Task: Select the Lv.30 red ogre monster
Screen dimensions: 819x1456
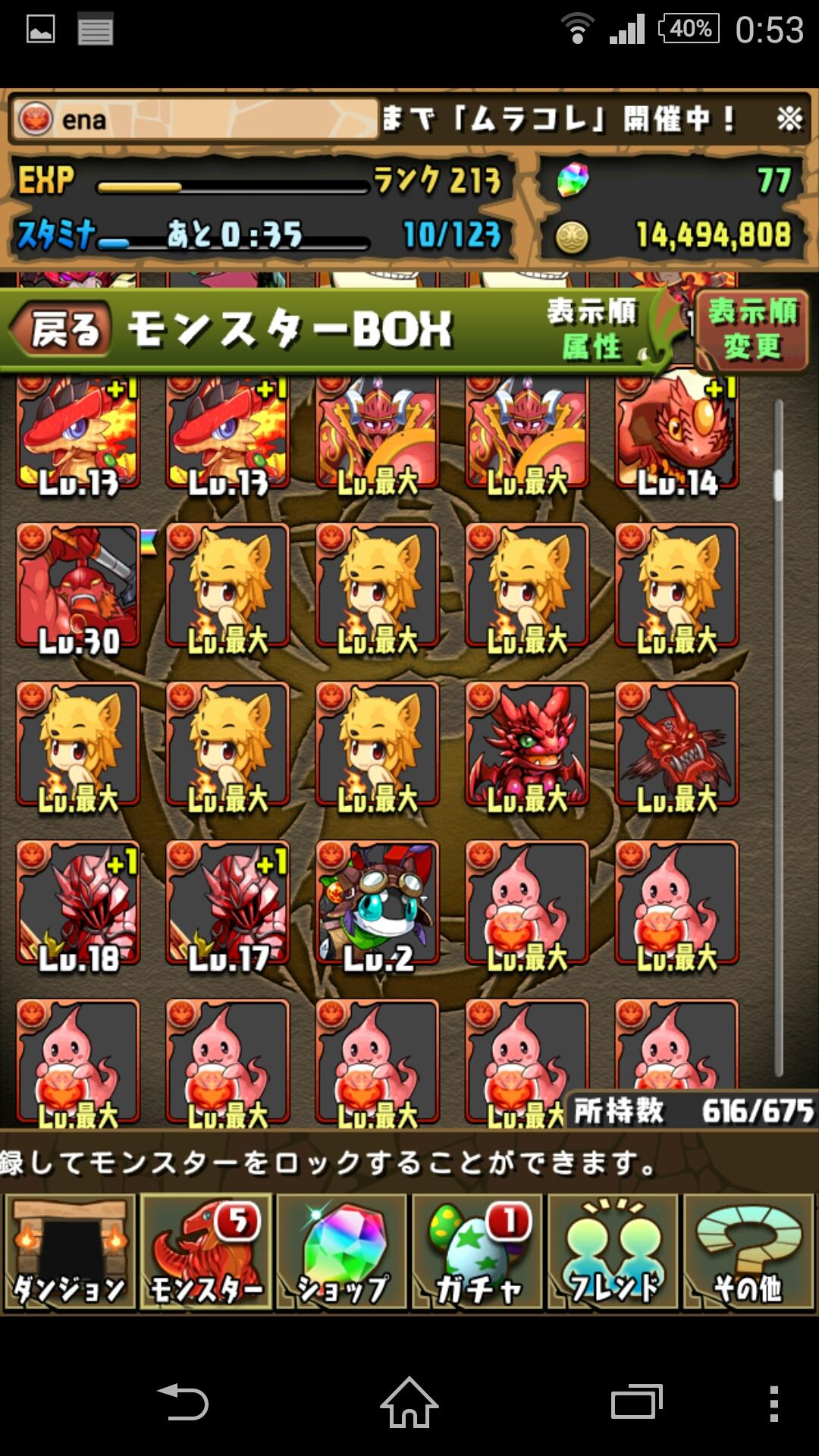Action: 78,586
